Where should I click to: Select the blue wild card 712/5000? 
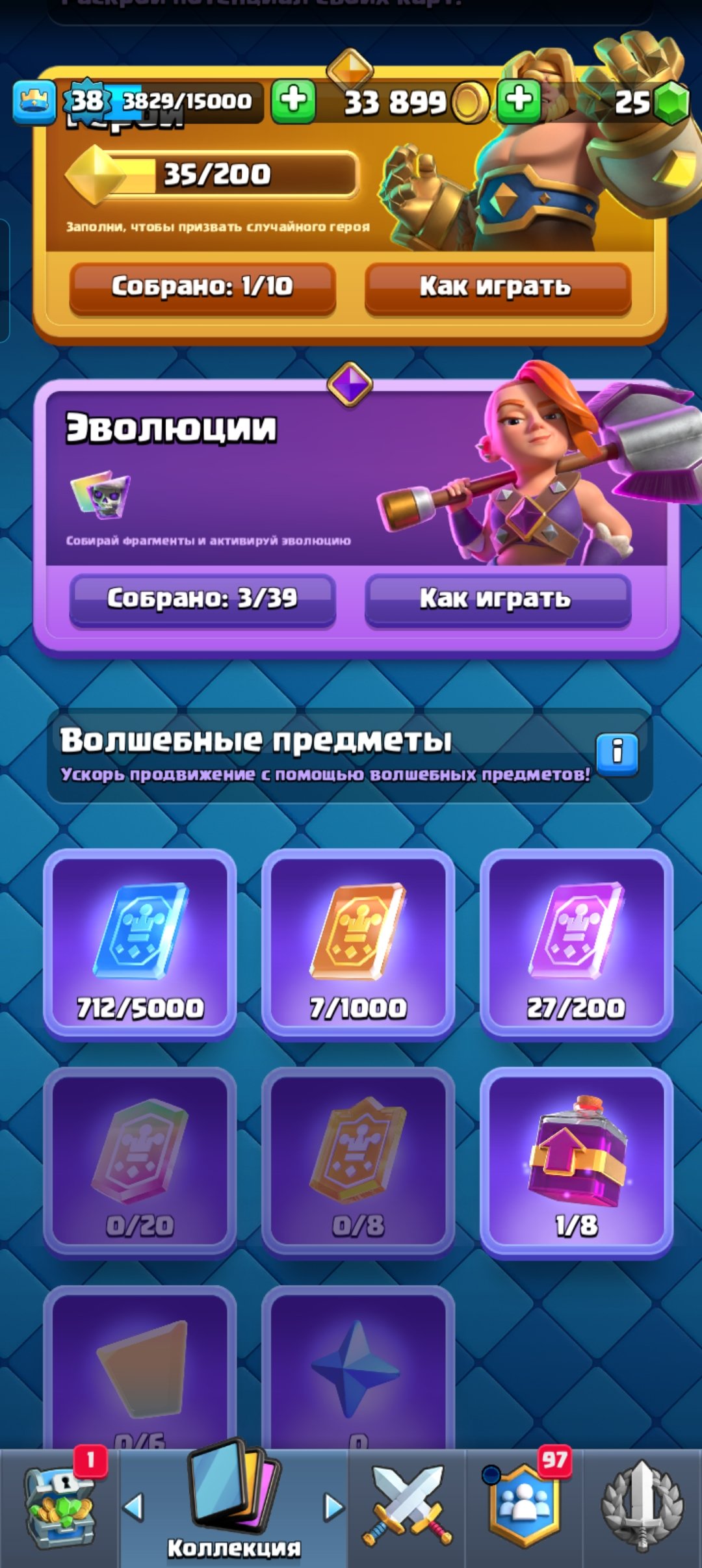pos(140,944)
